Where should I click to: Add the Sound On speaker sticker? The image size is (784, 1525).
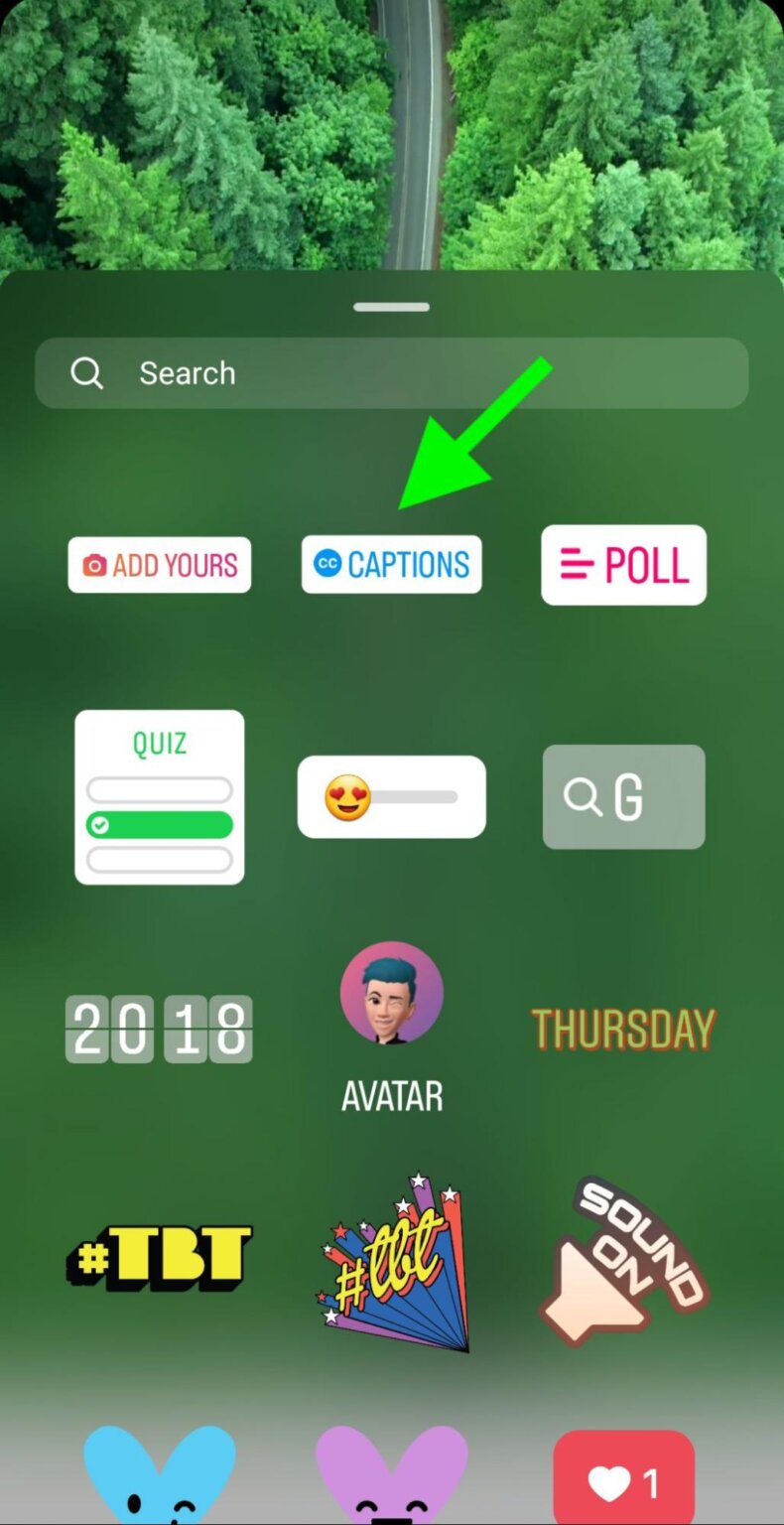tap(623, 1259)
